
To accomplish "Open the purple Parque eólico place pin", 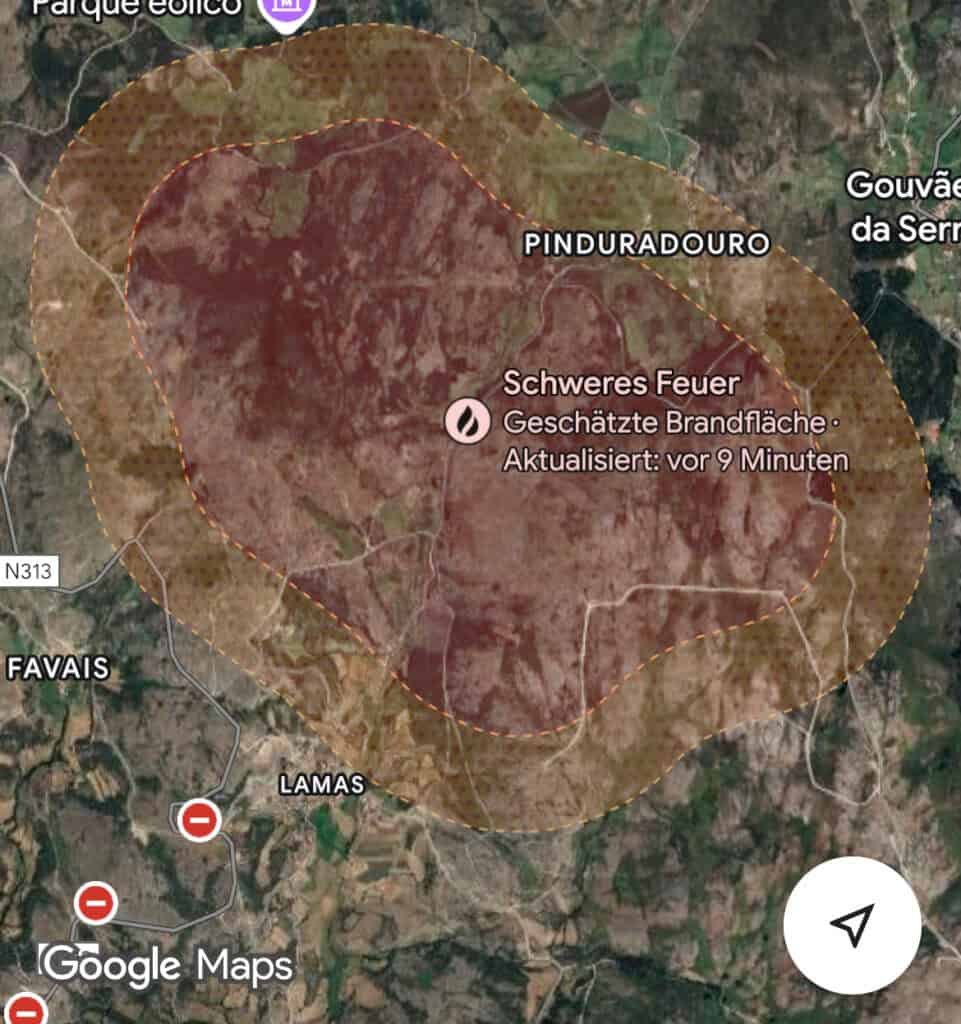I will 287,10.
